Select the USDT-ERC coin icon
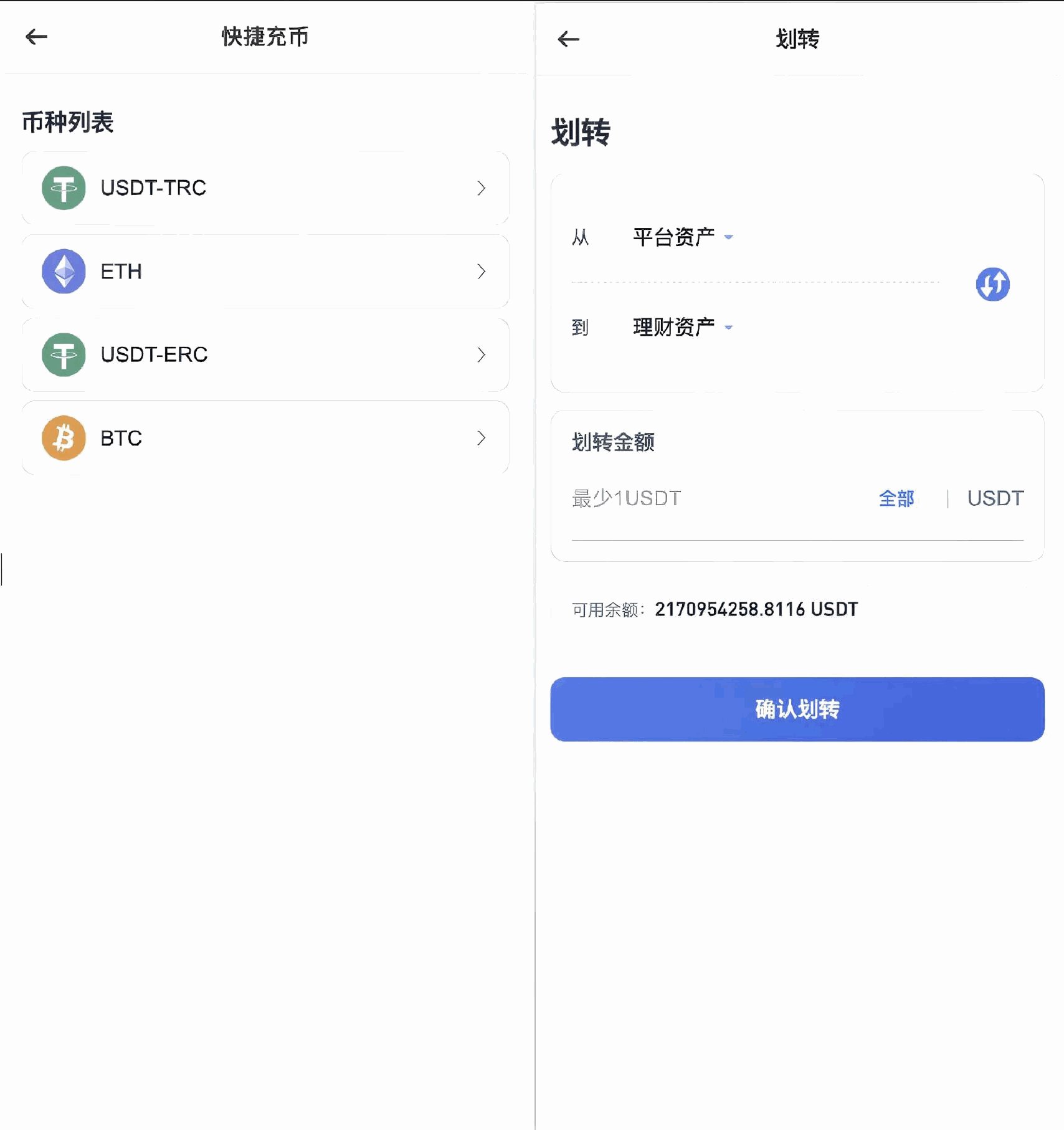 63,354
